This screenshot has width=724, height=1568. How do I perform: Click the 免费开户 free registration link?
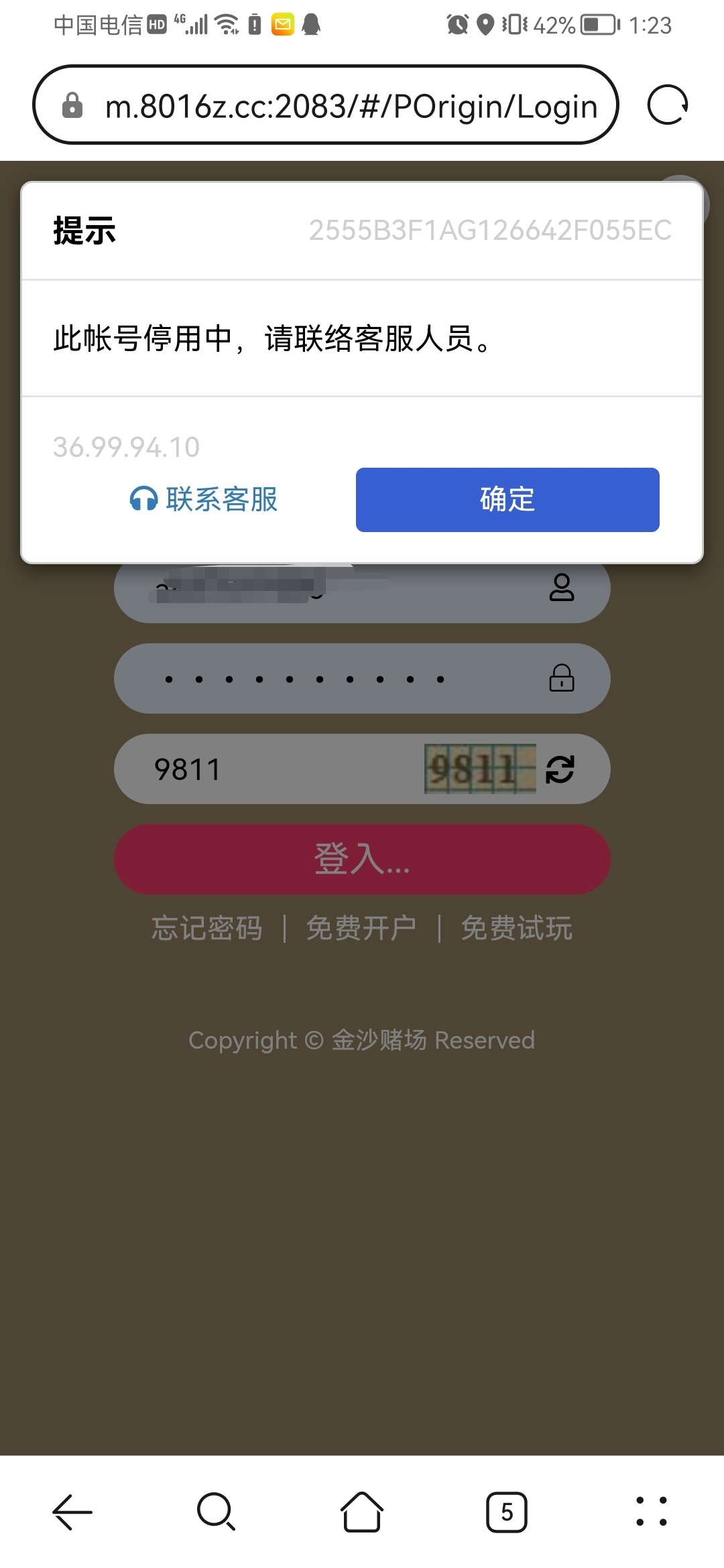point(361,927)
